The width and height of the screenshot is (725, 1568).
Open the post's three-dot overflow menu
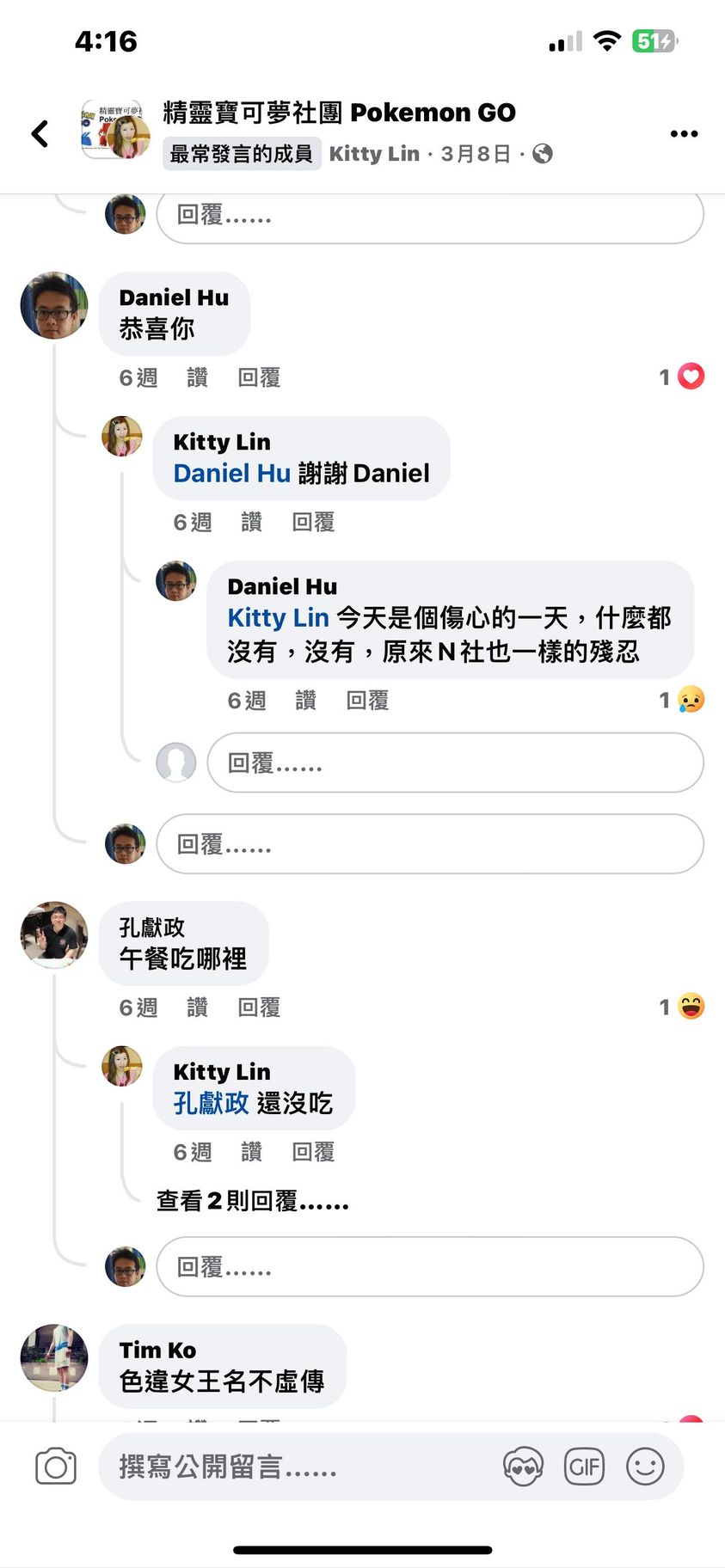(x=684, y=133)
